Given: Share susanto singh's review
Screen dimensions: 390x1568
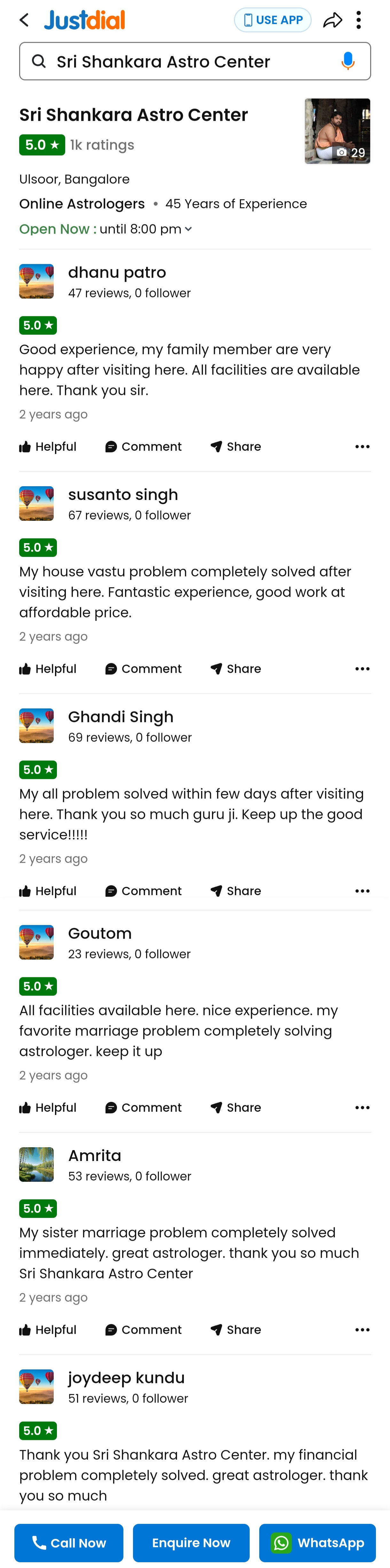Looking at the screenshot, I should [x=236, y=669].
